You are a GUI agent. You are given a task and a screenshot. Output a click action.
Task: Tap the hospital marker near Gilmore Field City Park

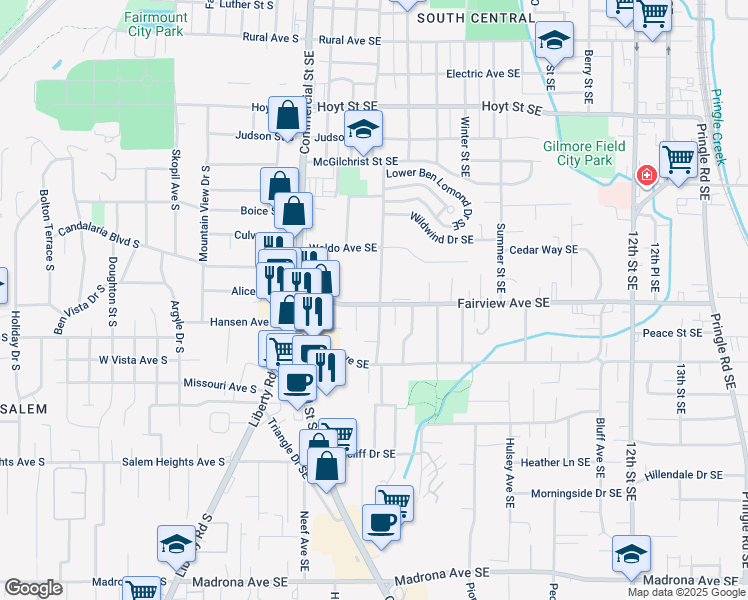647,176
